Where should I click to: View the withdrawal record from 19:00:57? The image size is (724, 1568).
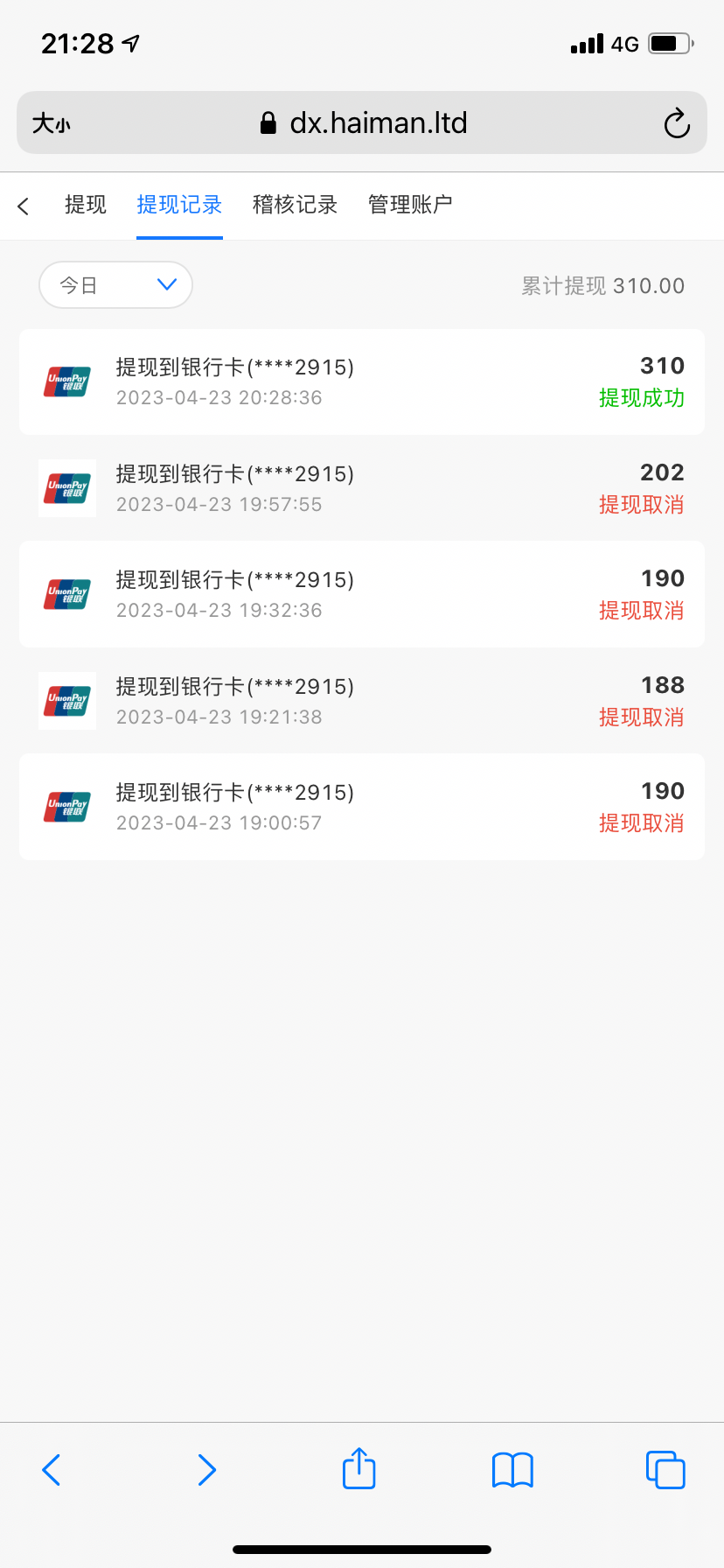362,807
